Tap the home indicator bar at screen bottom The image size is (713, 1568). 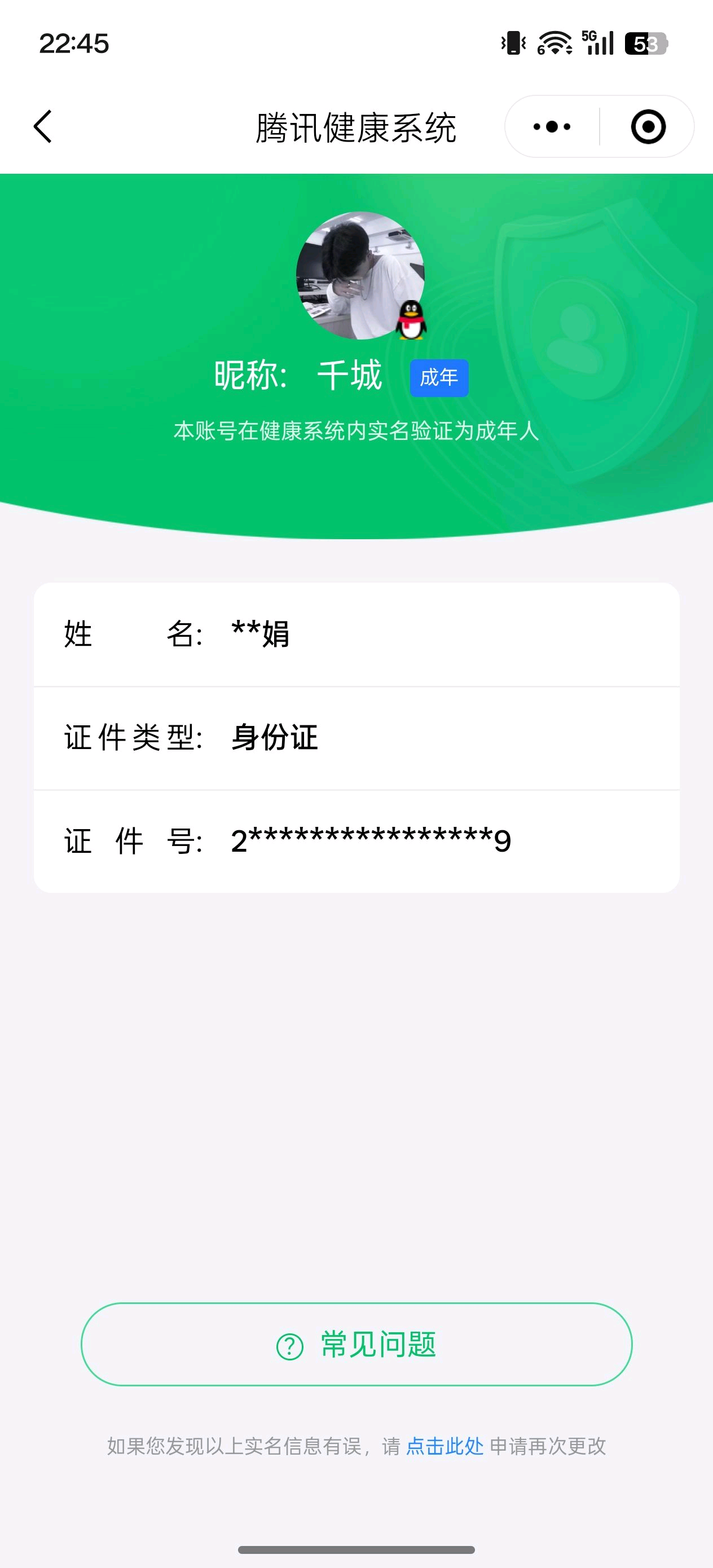click(356, 1549)
